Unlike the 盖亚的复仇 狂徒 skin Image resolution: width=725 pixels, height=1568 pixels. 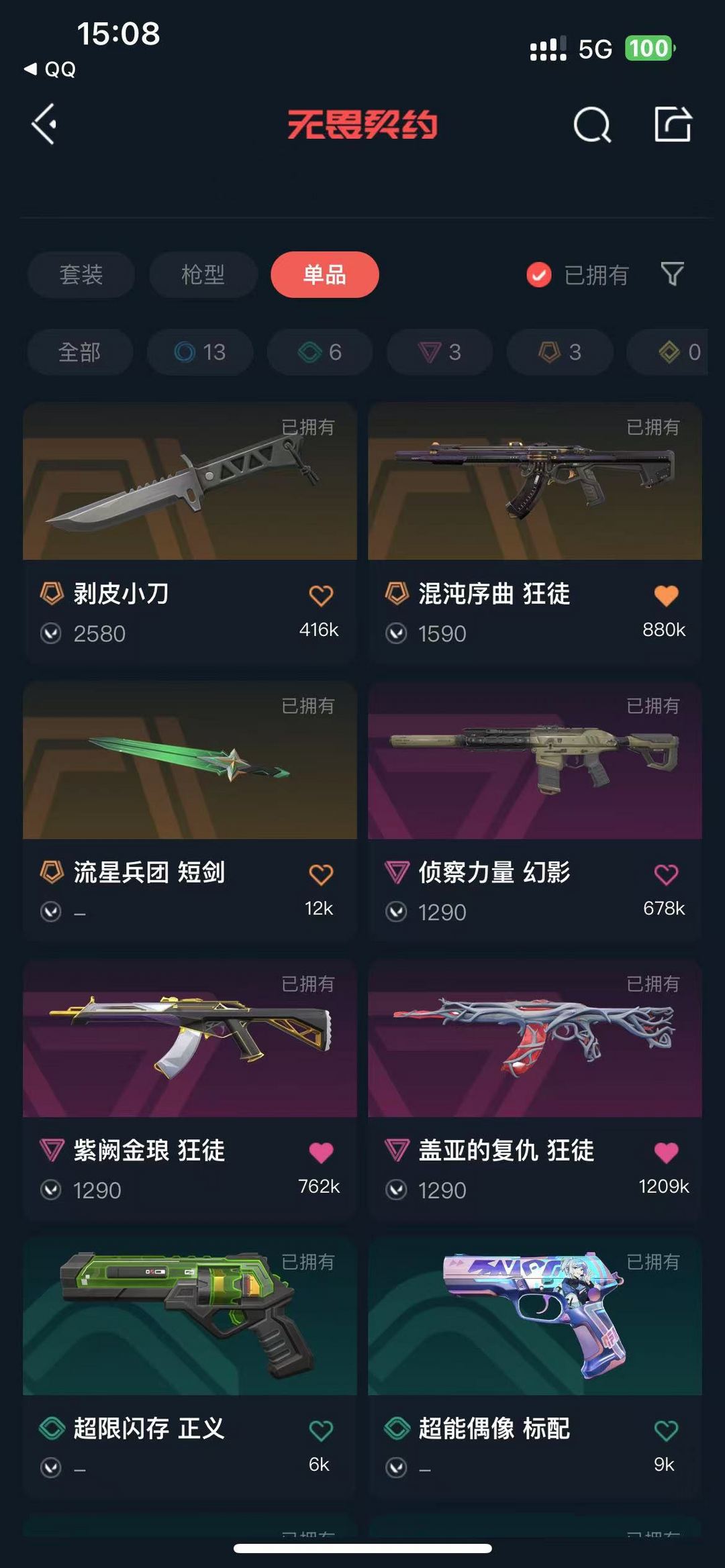666,1153
